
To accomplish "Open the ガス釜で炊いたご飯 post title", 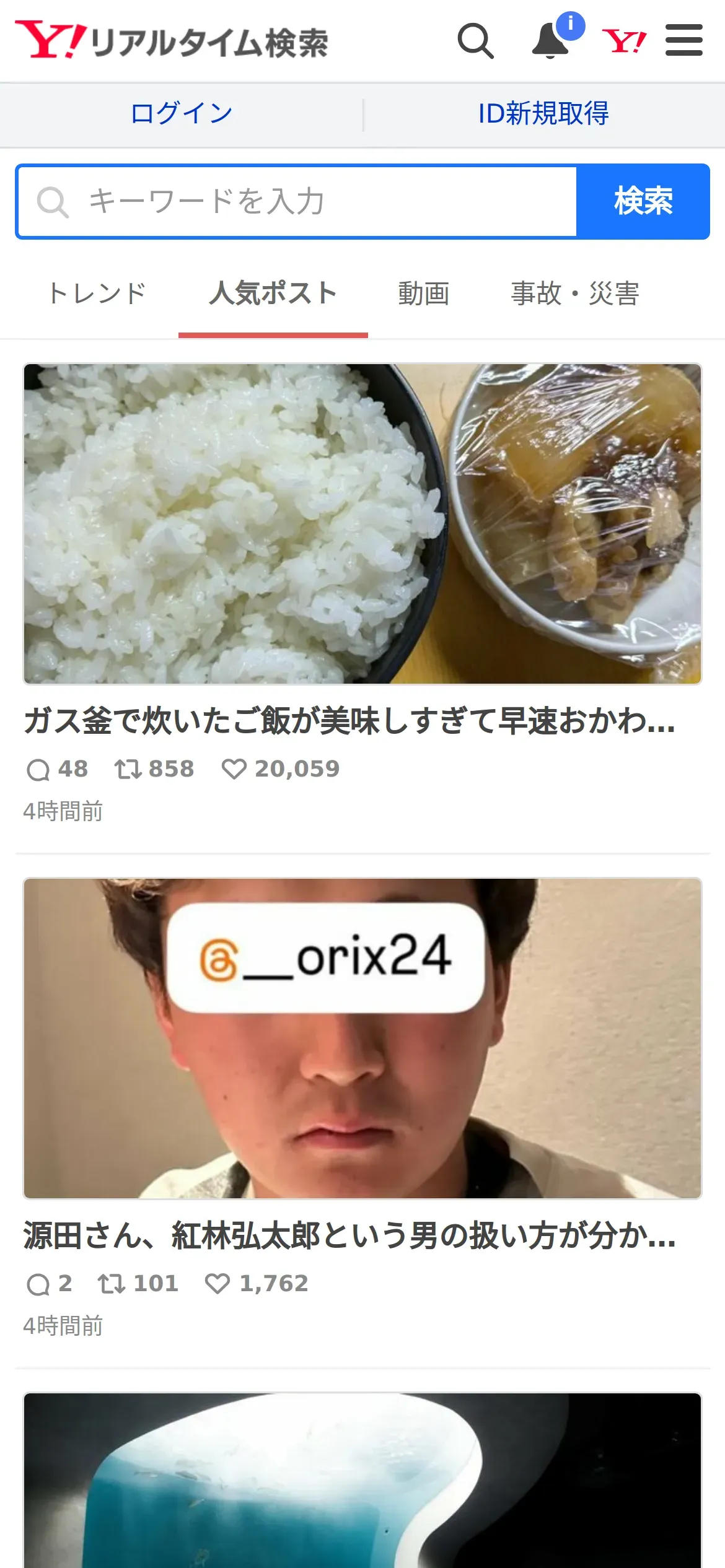I will [x=349, y=721].
